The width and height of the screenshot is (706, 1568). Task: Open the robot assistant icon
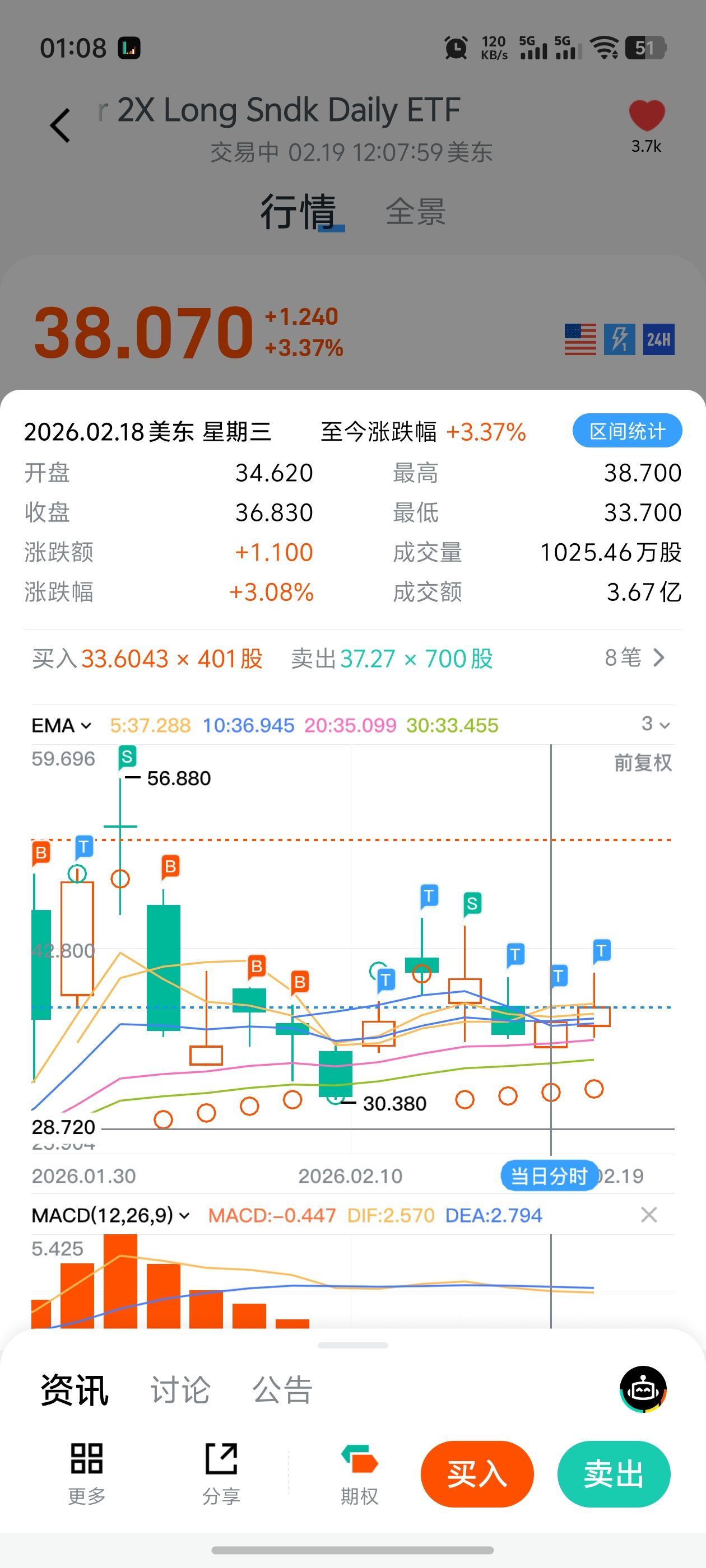[643, 1389]
